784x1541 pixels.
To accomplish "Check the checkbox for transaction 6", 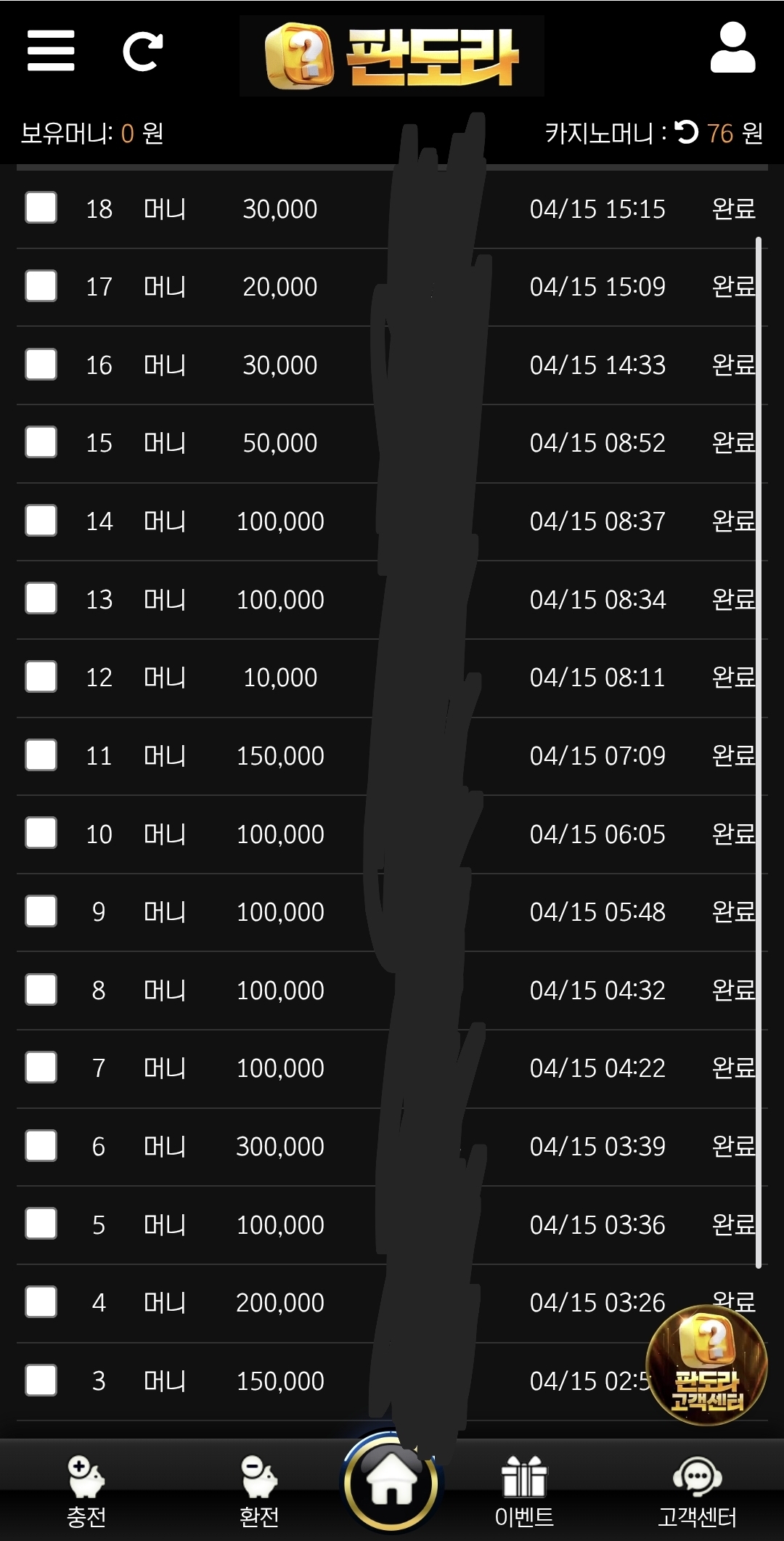I will point(41,1147).
